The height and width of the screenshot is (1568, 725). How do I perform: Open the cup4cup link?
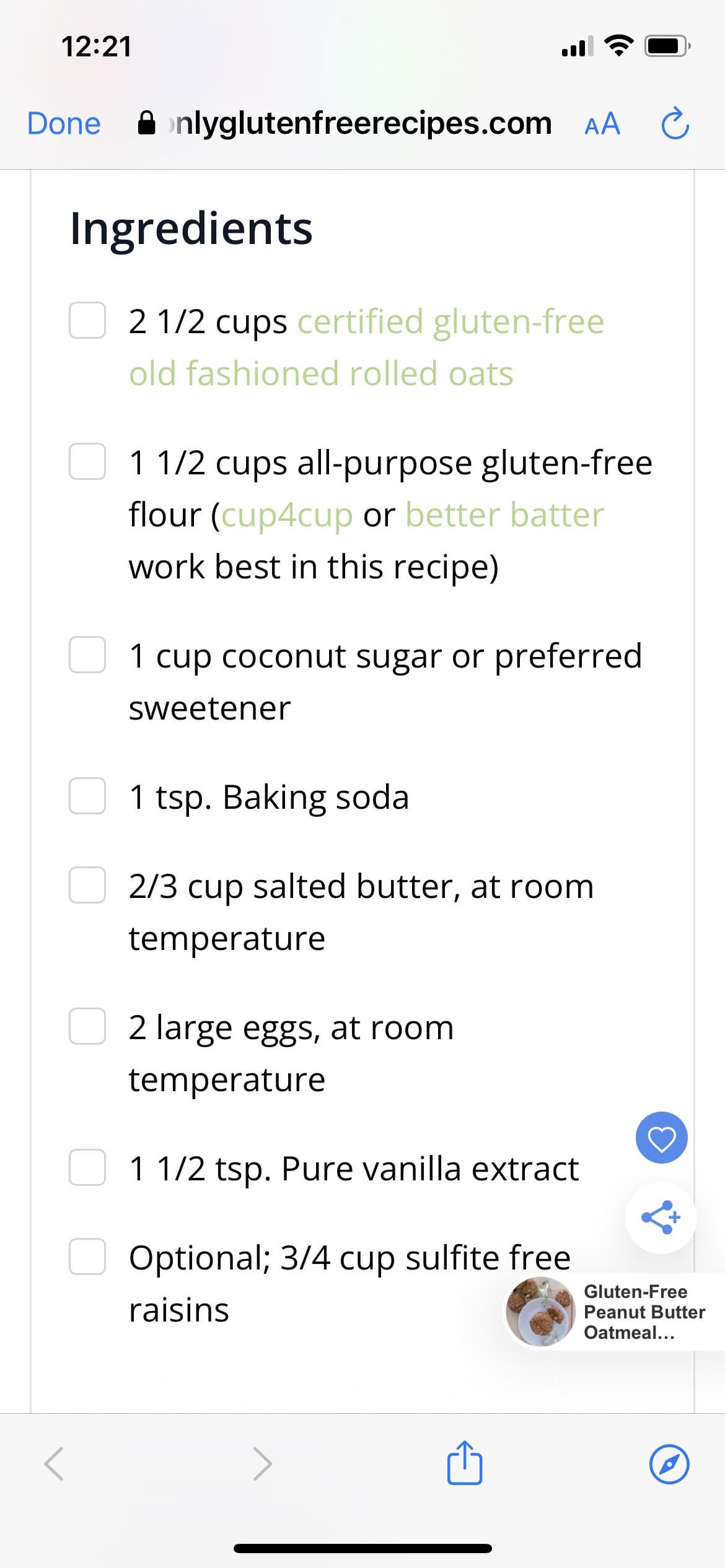coord(287,515)
